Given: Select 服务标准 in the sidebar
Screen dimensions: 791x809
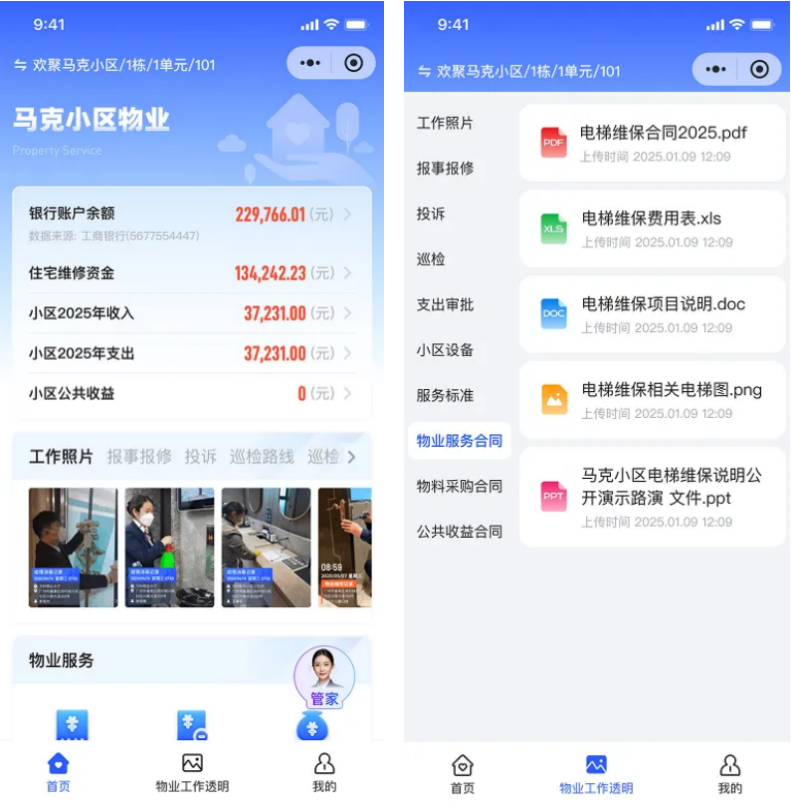Looking at the screenshot, I should [445, 395].
